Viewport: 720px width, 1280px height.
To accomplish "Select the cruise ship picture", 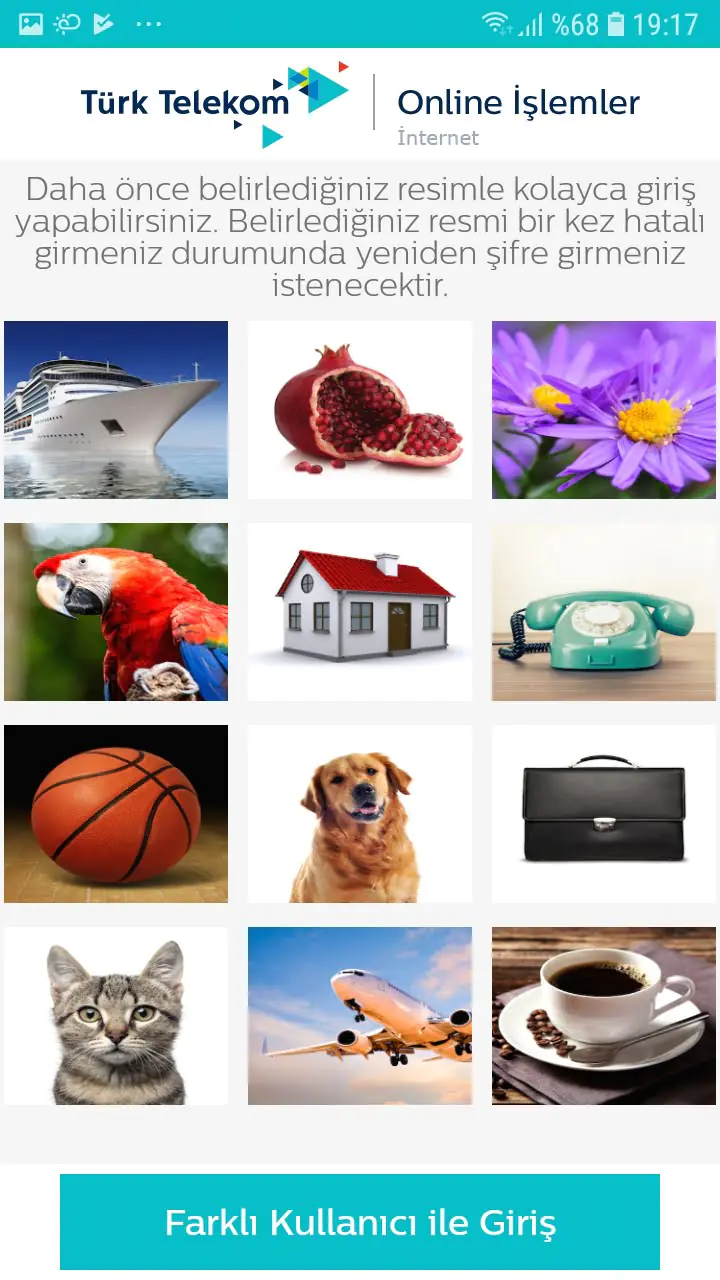I will pos(116,410).
